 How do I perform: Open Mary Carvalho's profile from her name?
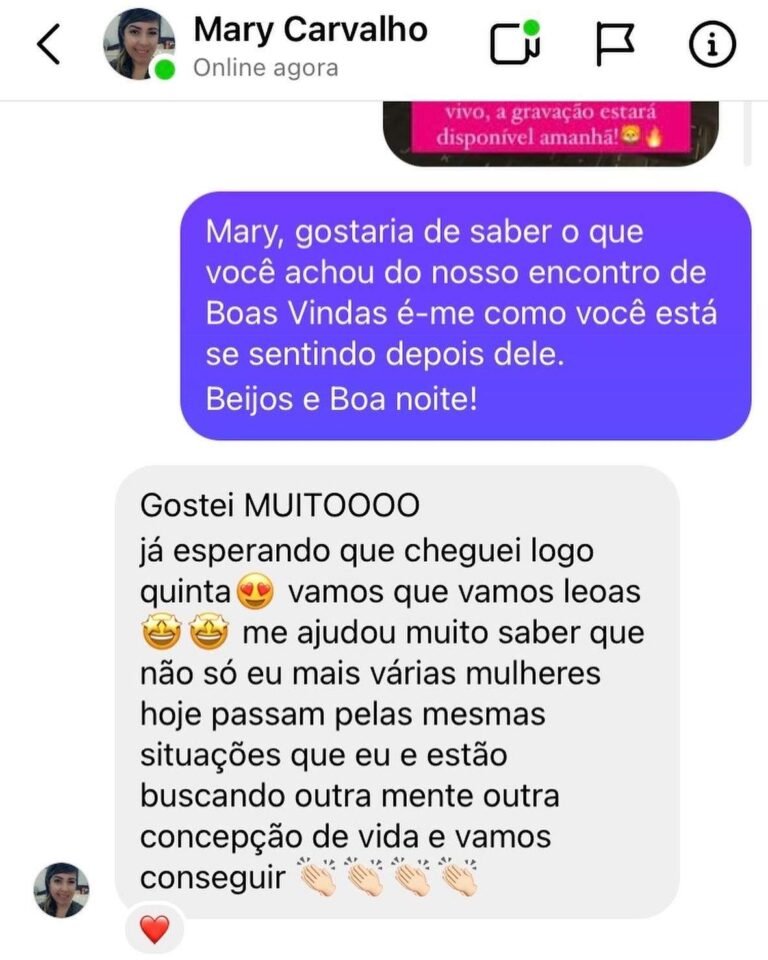point(313,30)
